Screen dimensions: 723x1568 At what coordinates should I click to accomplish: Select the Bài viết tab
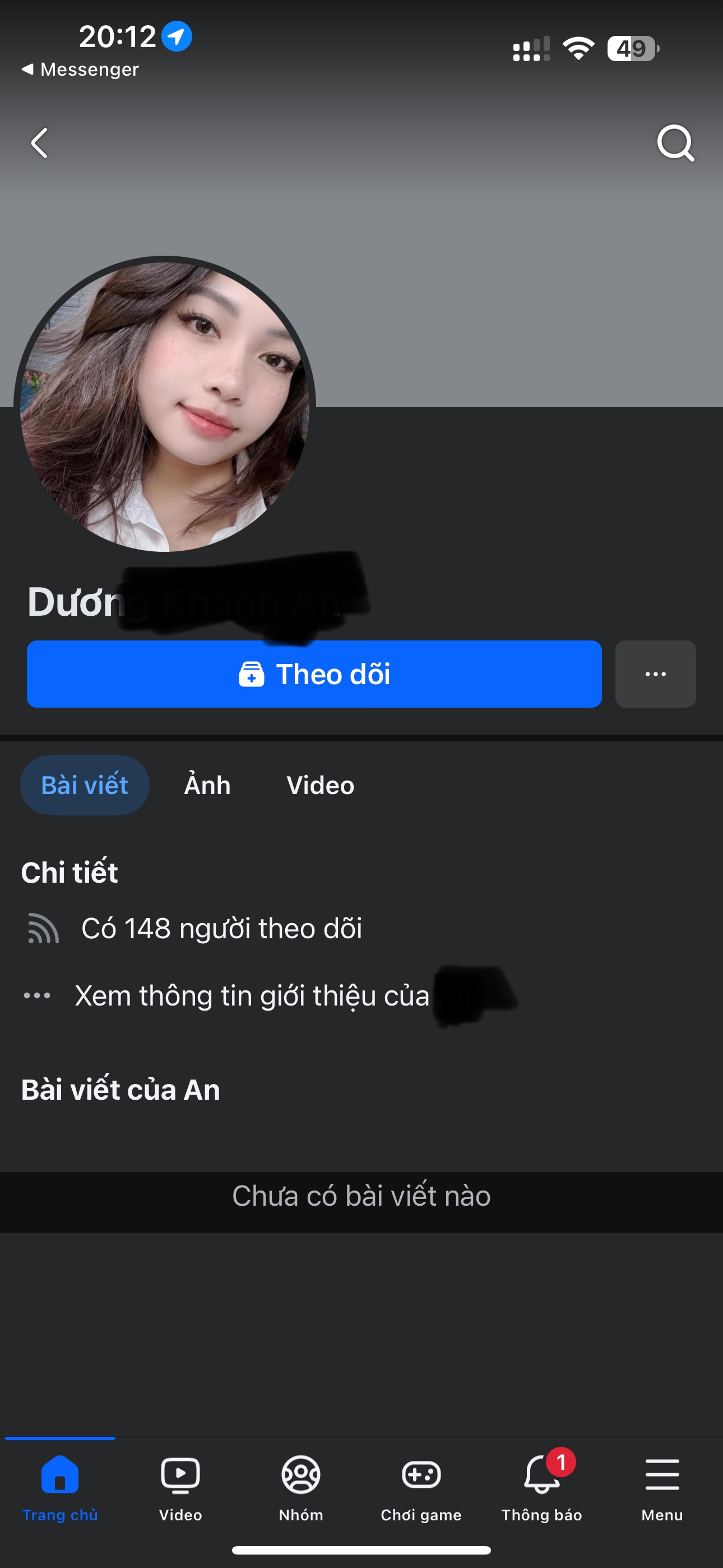tap(85, 785)
